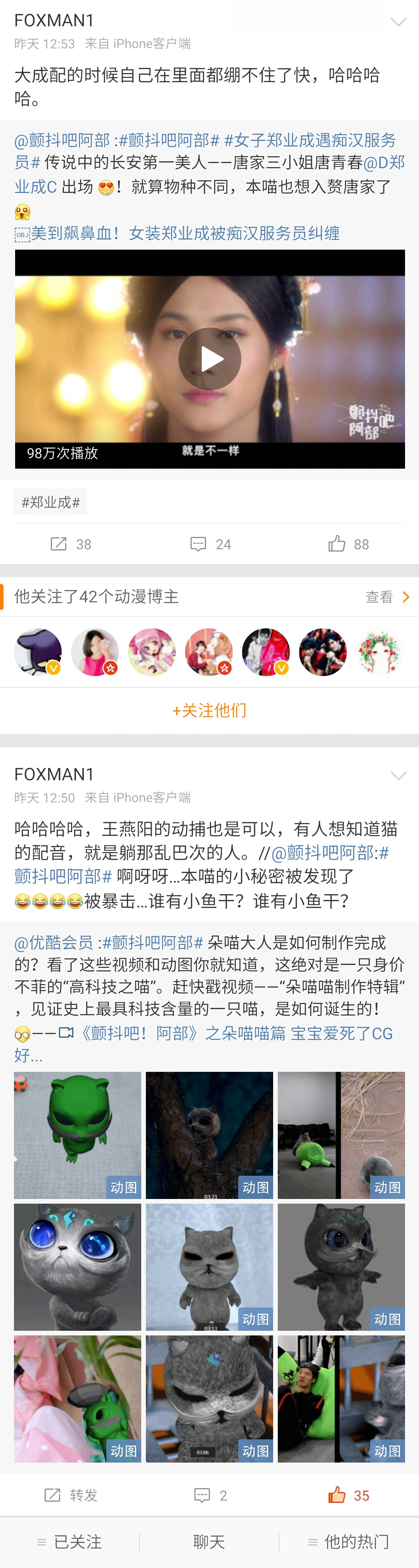Expand options arrow on the 12:53 post
Image resolution: width=419 pixels, height=1568 pixels.
click(x=398, y=22)
